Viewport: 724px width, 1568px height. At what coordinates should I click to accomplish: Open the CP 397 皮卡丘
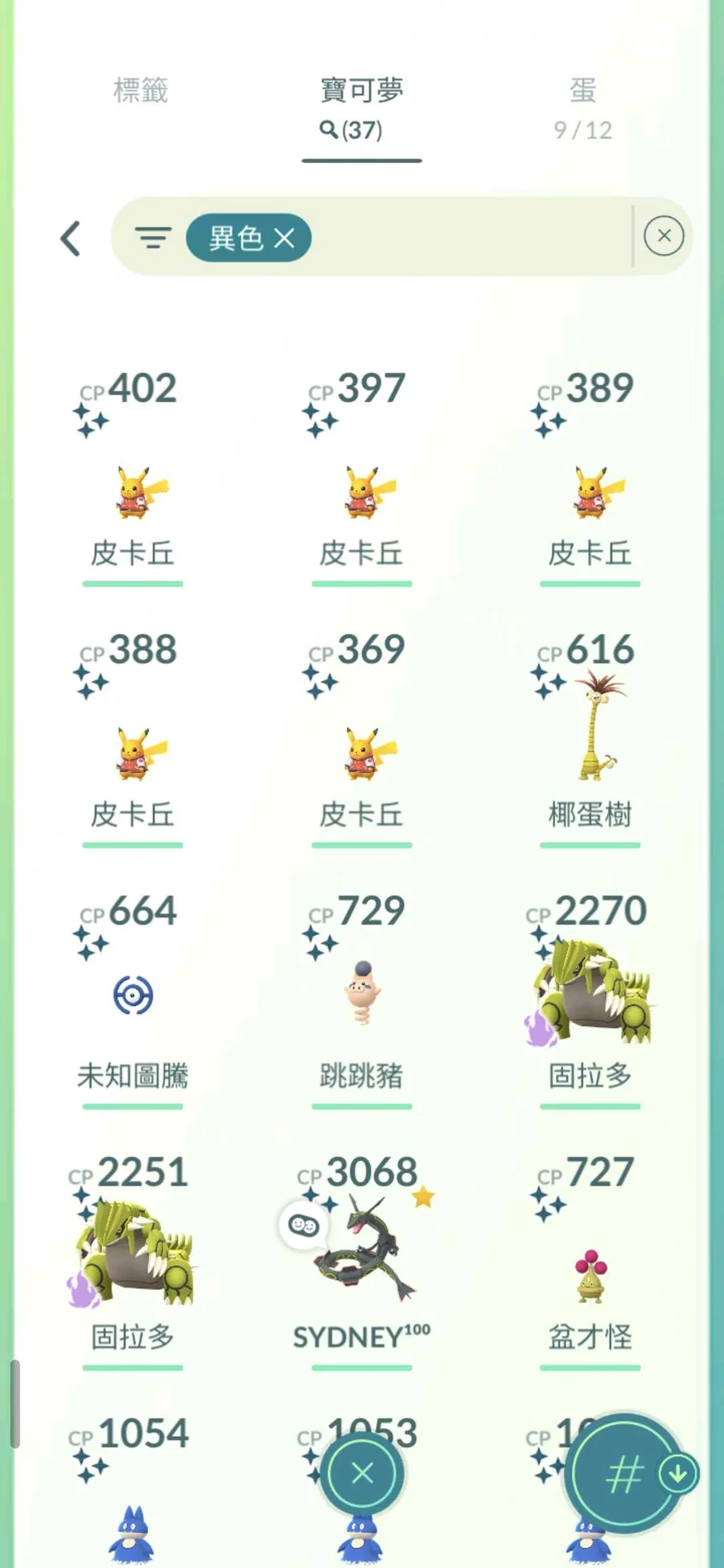[361, 492]
